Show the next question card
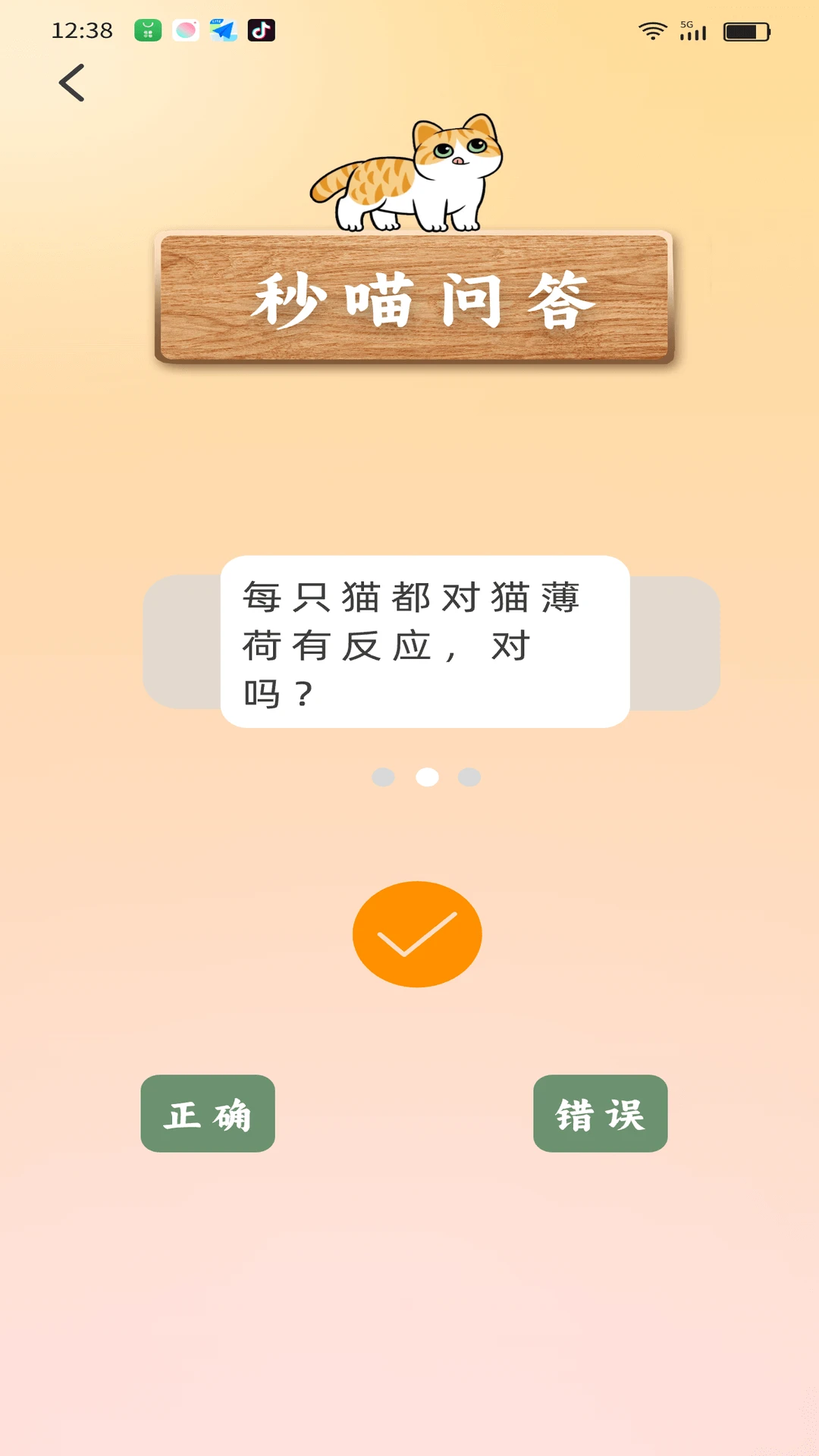819x1456 pixels. [x=675, y=643]
